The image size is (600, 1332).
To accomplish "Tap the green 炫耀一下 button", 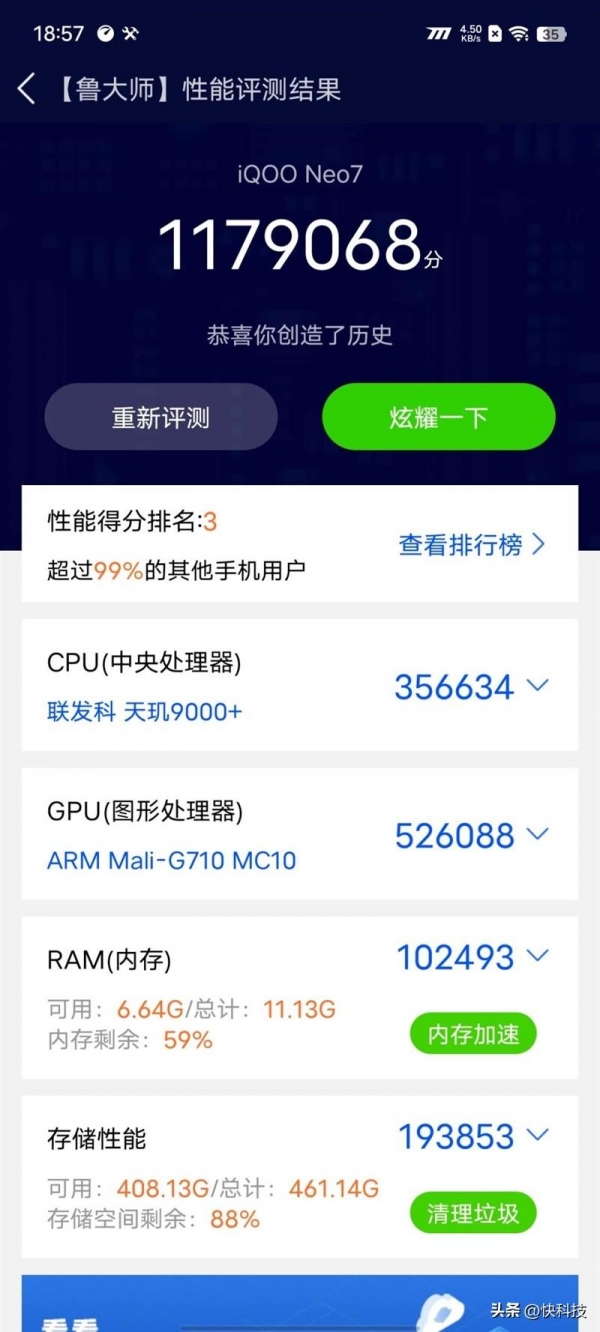I will pos(438,417).
